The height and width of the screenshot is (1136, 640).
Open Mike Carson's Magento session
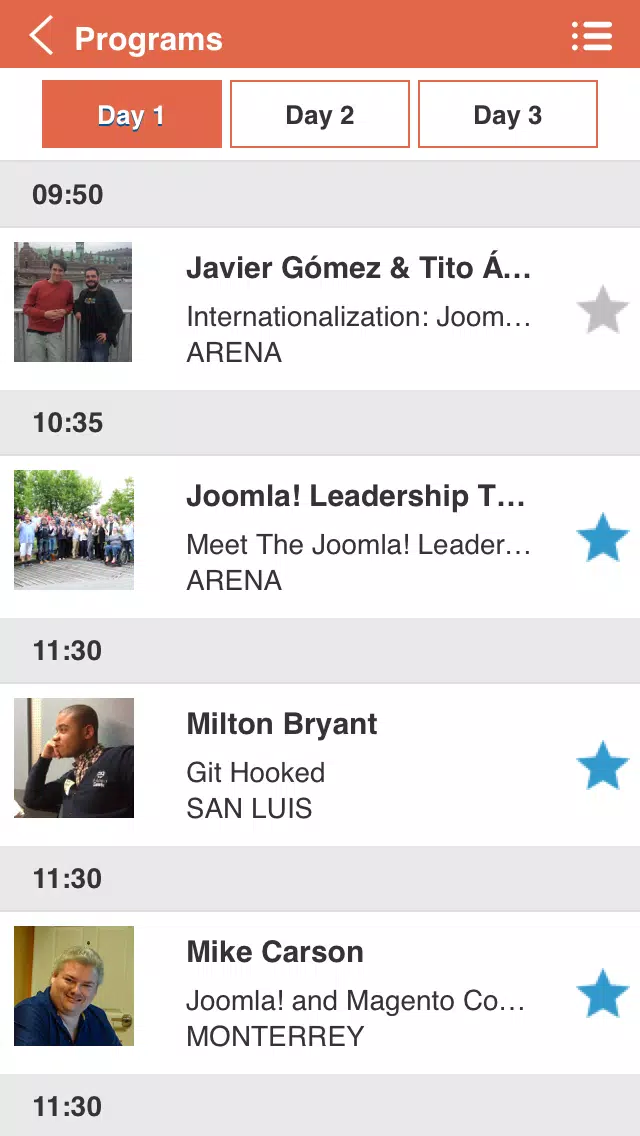320,993
